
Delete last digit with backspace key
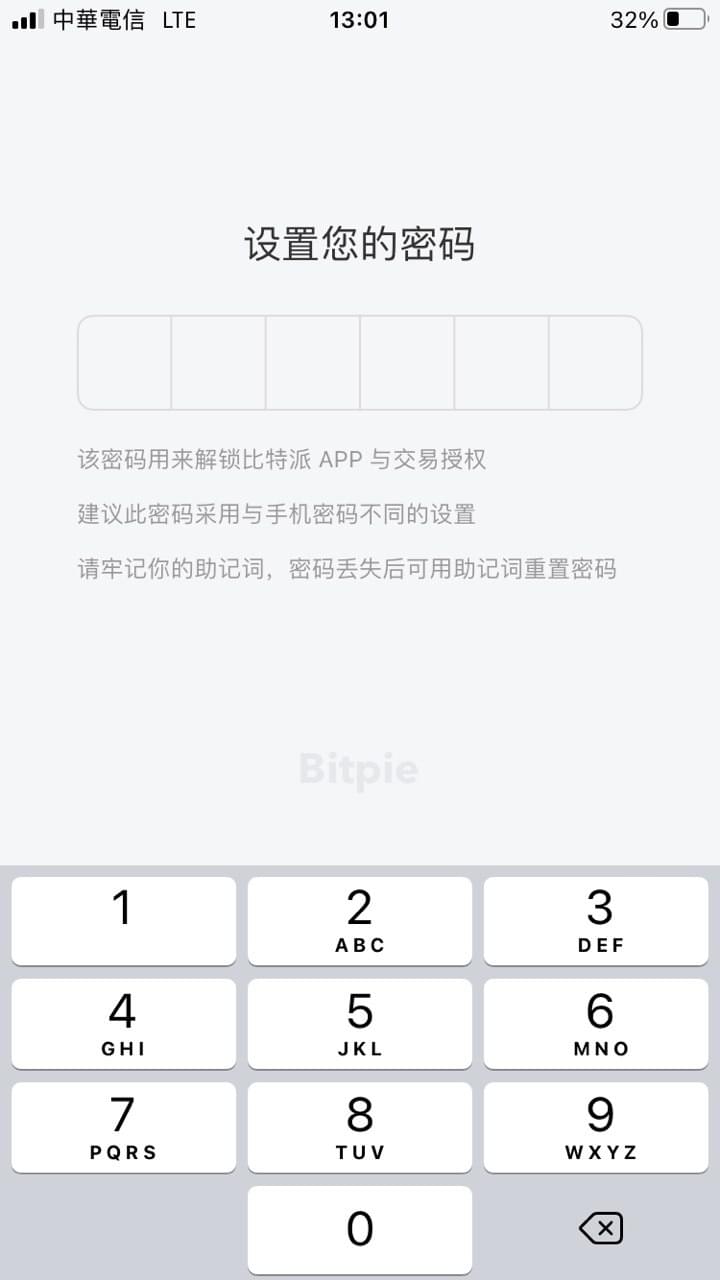click(600, 1228)
